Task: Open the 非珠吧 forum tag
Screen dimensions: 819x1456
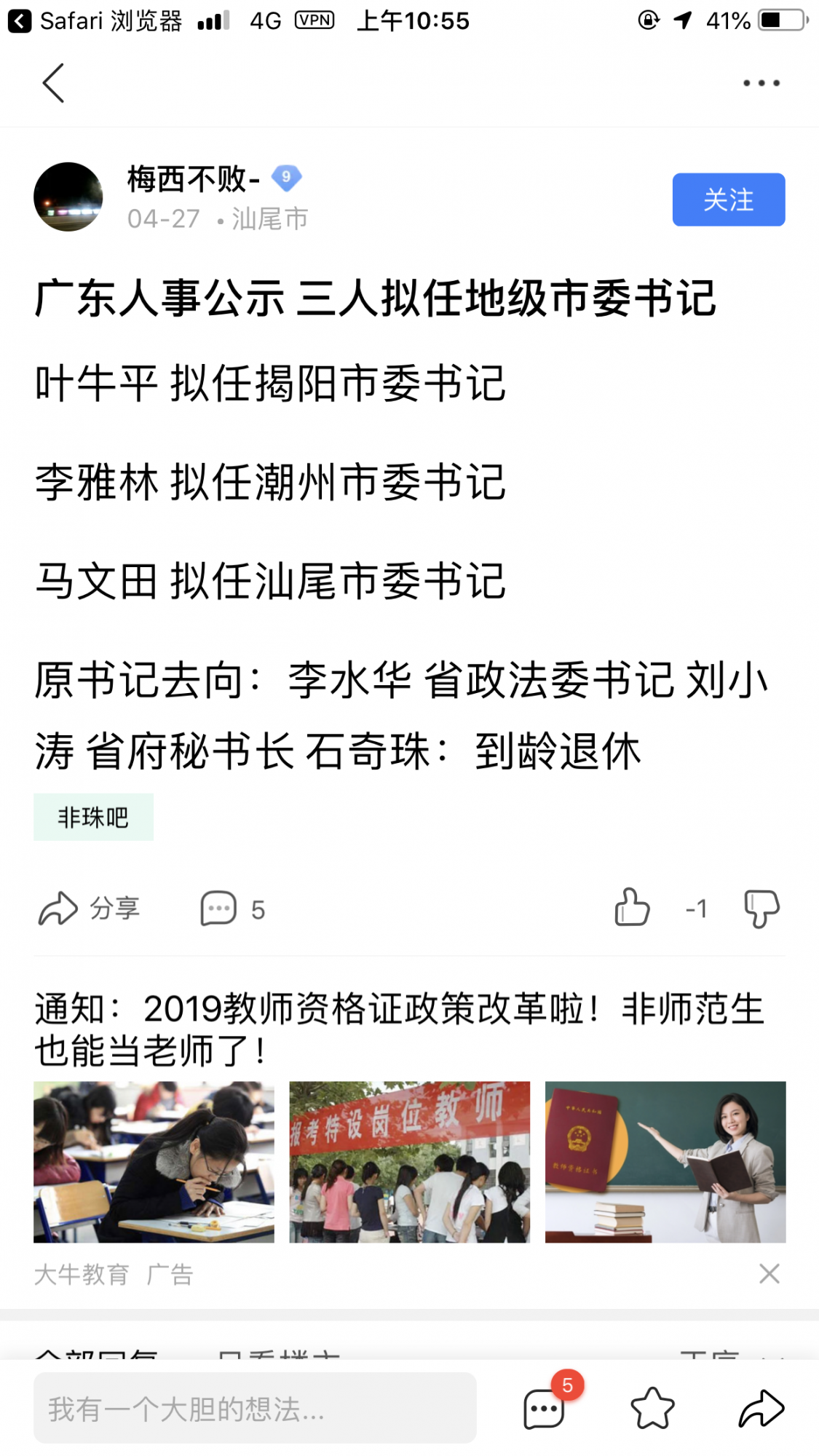Action: (93, 817)
